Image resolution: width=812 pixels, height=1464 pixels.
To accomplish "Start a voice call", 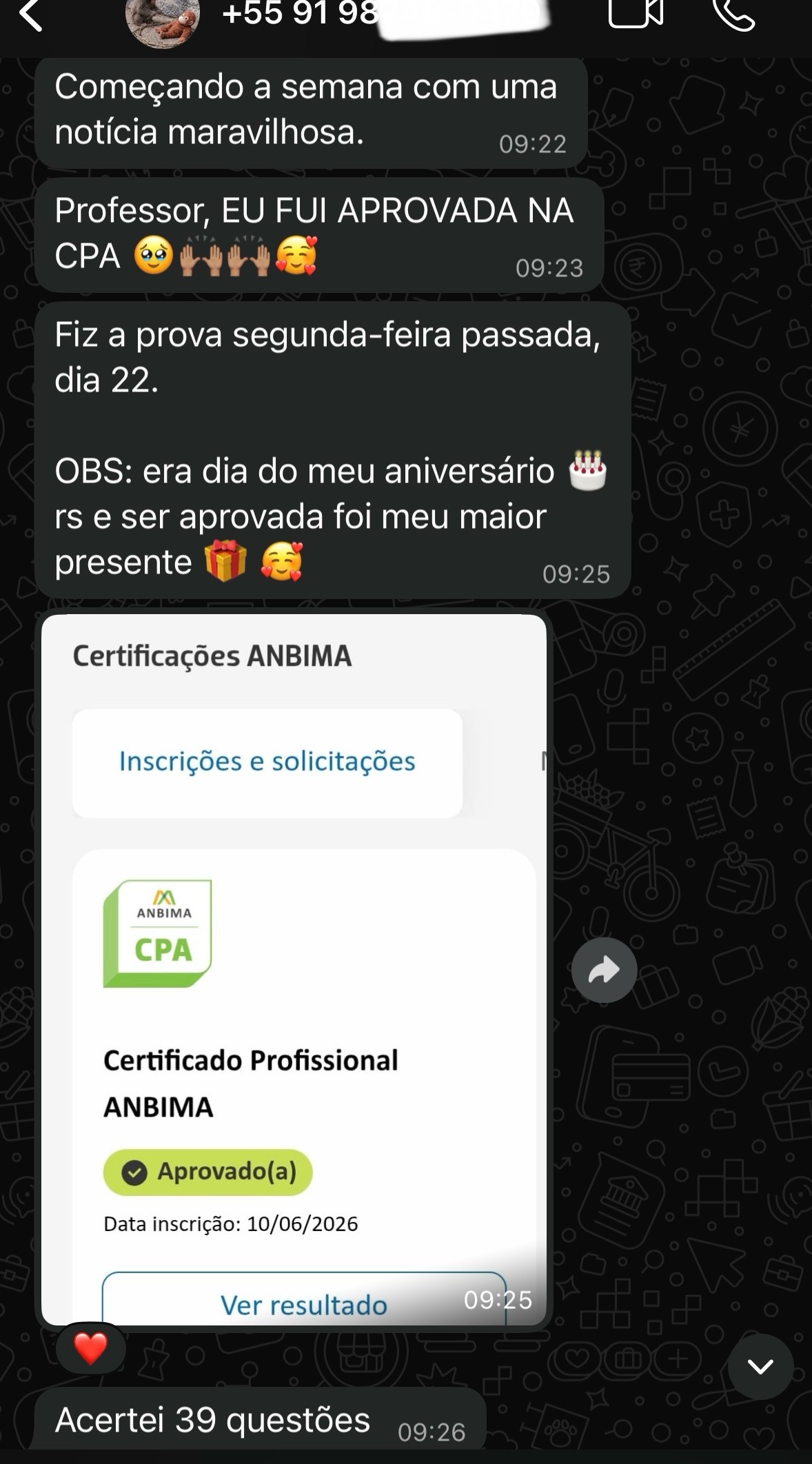I will 733,14.
